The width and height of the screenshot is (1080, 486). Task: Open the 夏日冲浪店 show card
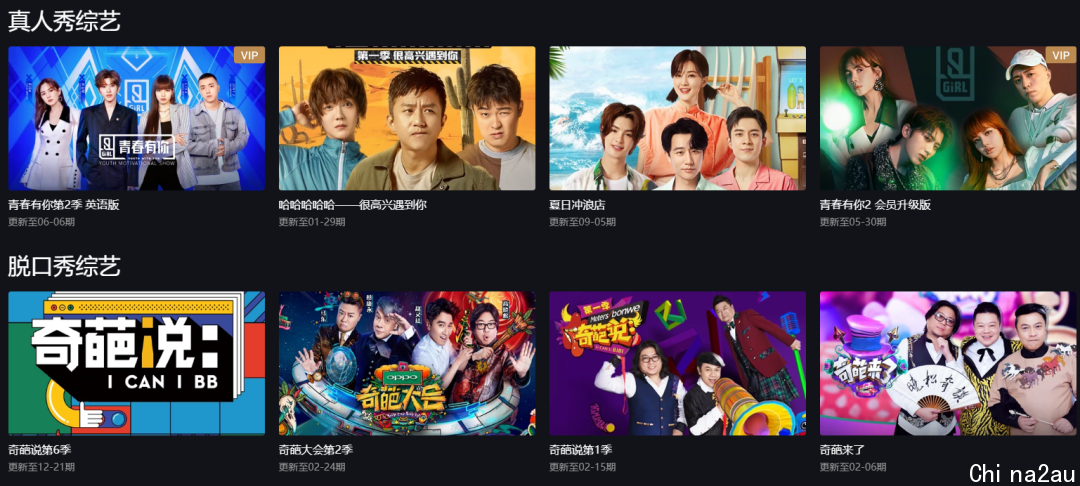pos(677,118)
